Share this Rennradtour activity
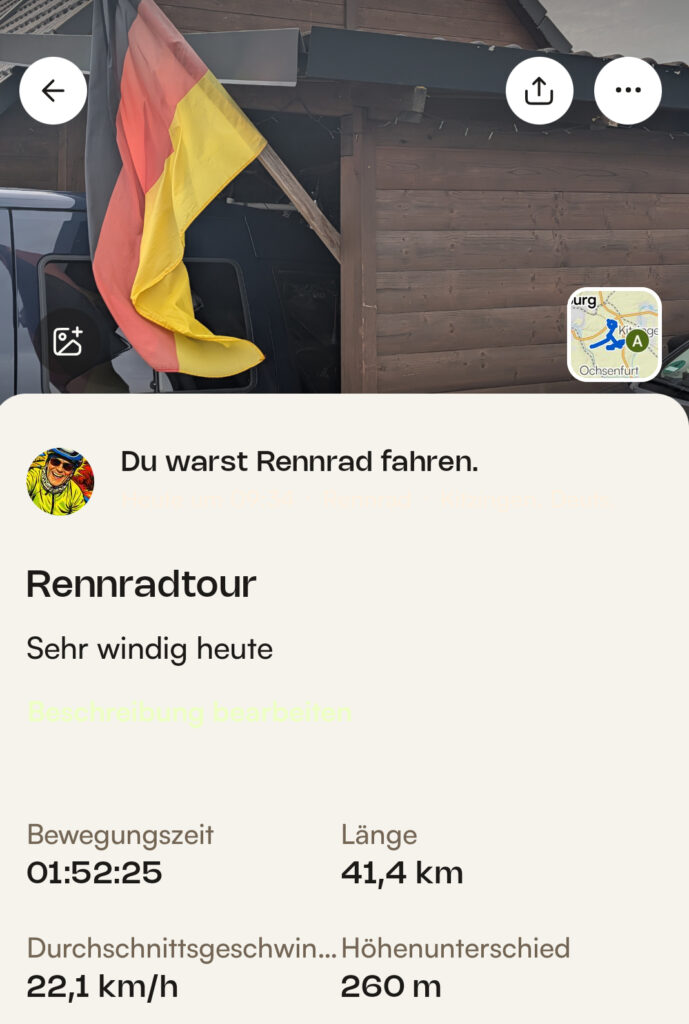Viewport: 689px width, 1024px height. point(539,91)
